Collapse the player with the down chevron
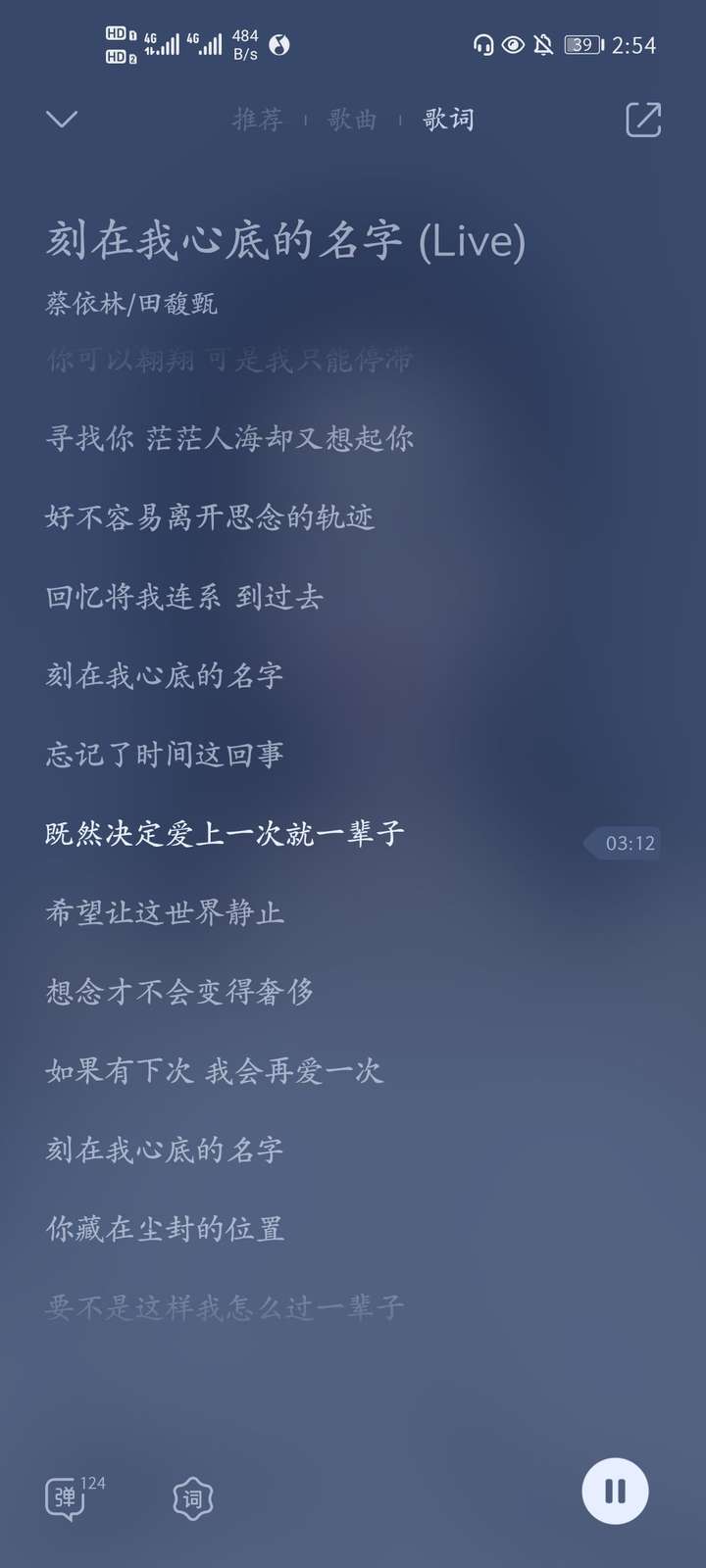 point(61,119)
